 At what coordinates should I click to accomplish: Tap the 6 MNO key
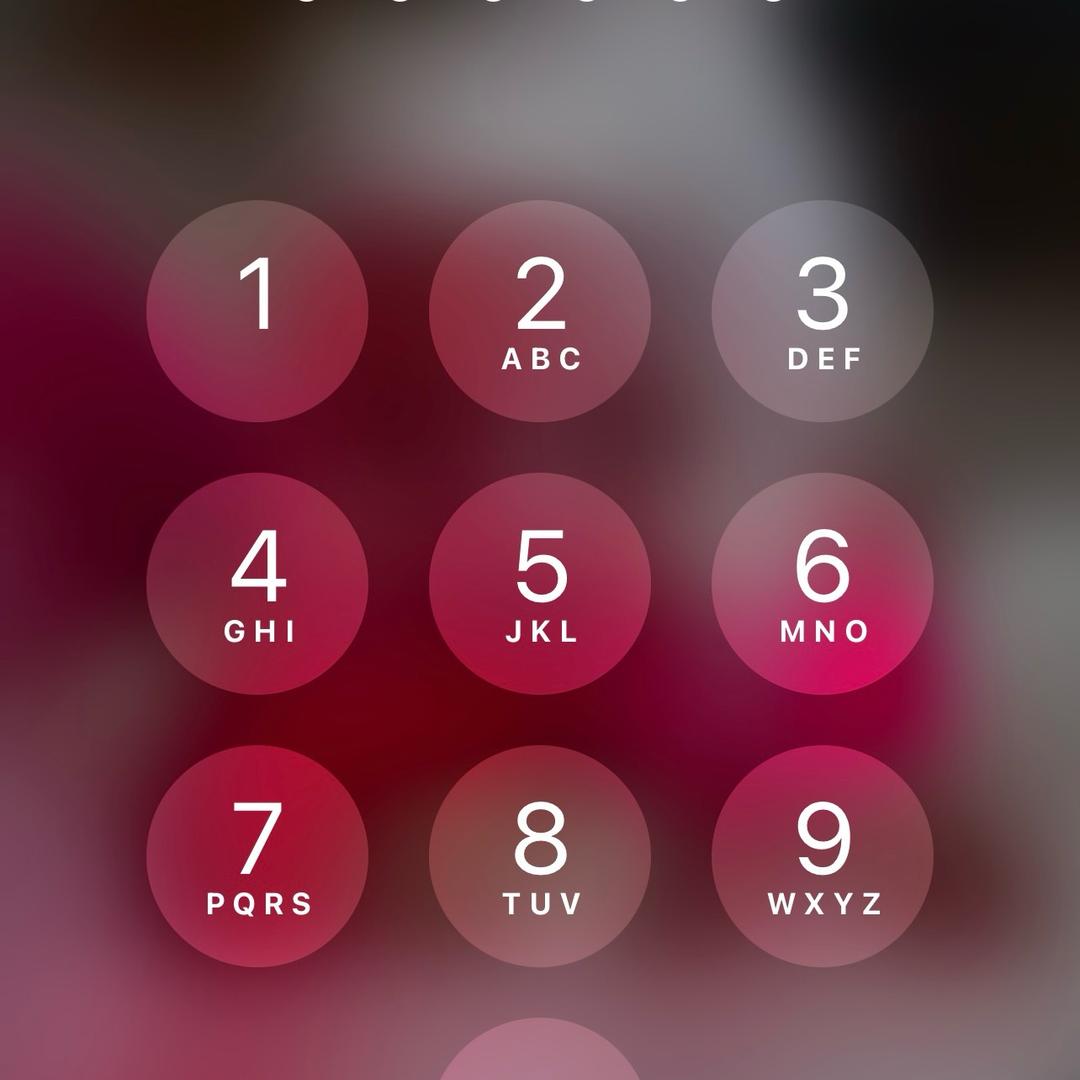[x=822, y=584]
